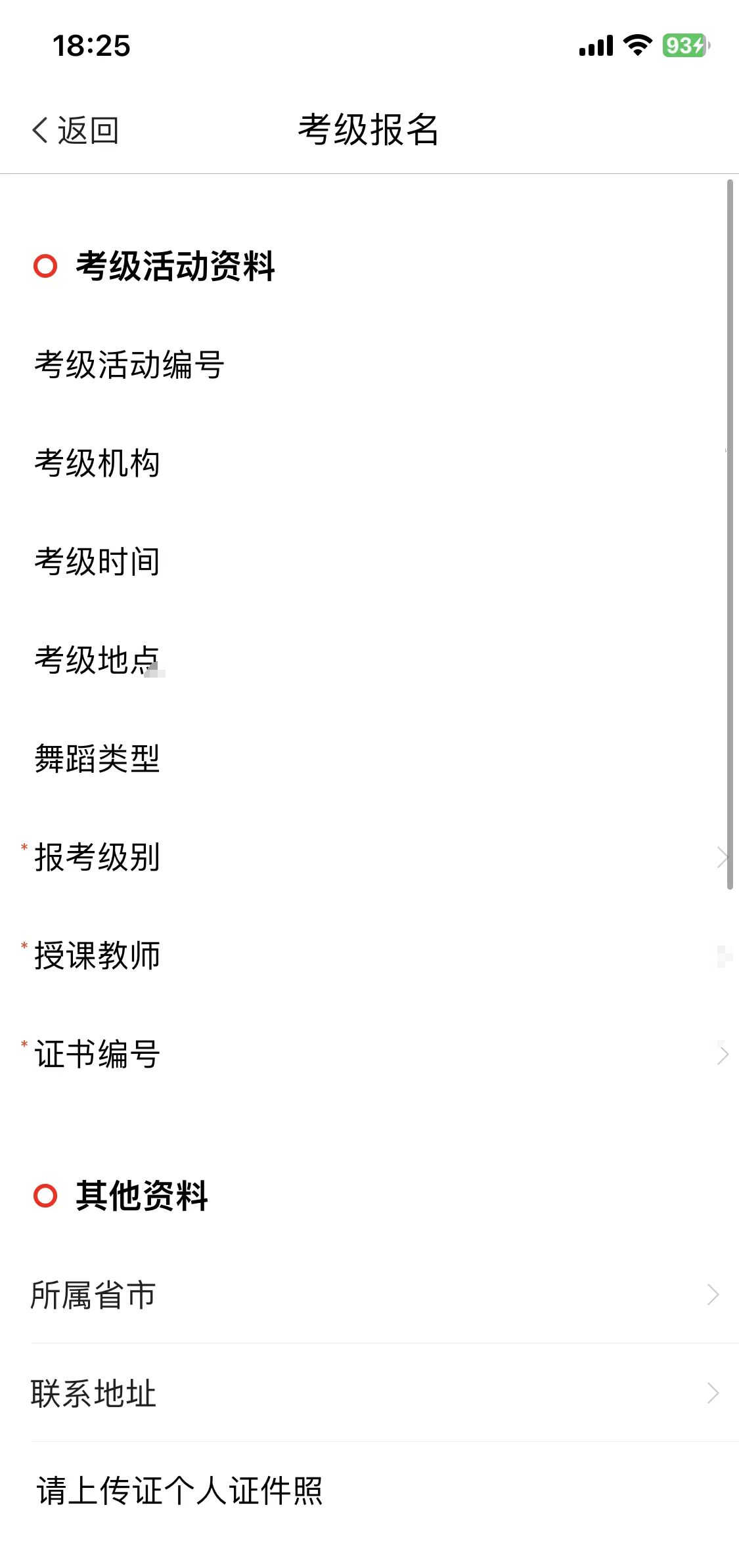The image size is (739, 1568).
Task: Tap the red asterisk next to 报考级别
Action: point(22,847)
